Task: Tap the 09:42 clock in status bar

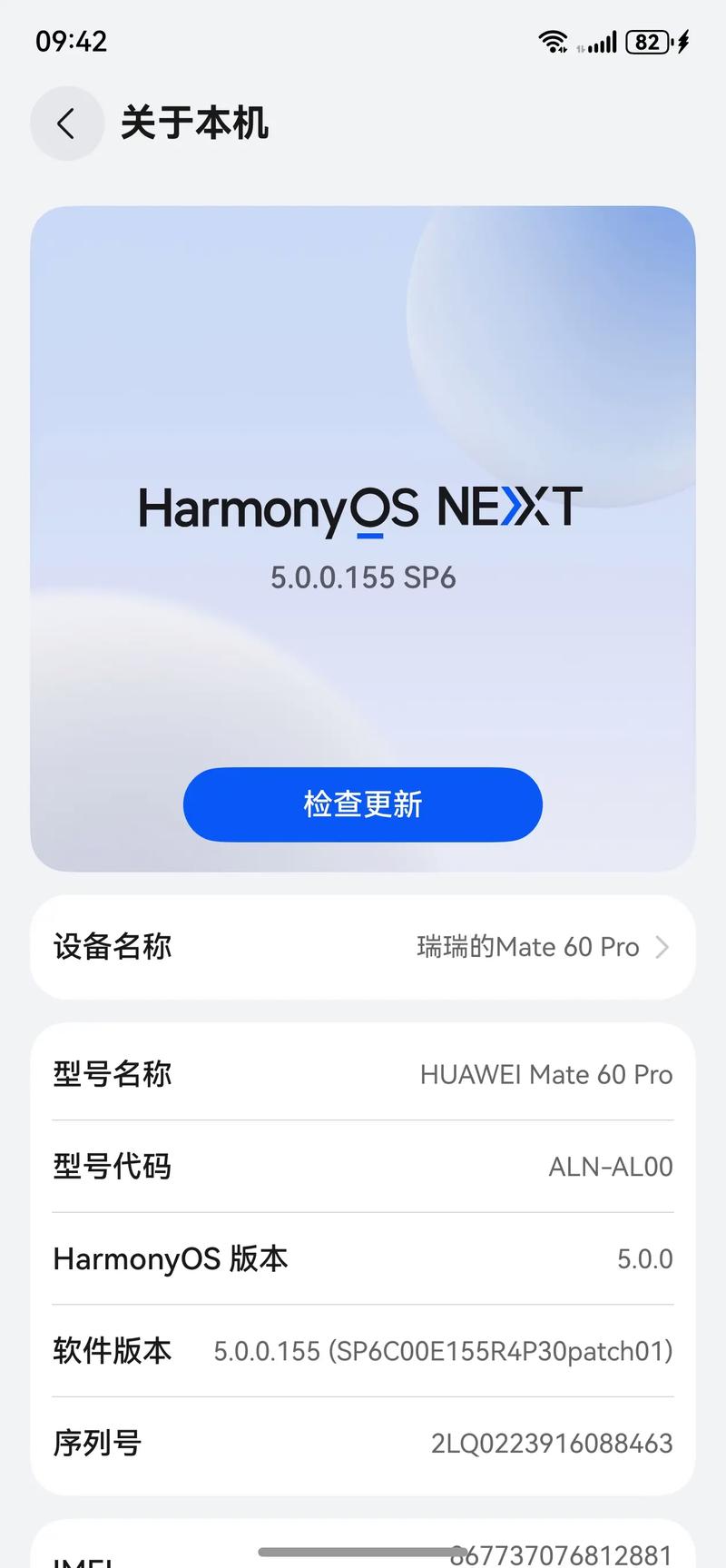Action: (x=69, y=40)
